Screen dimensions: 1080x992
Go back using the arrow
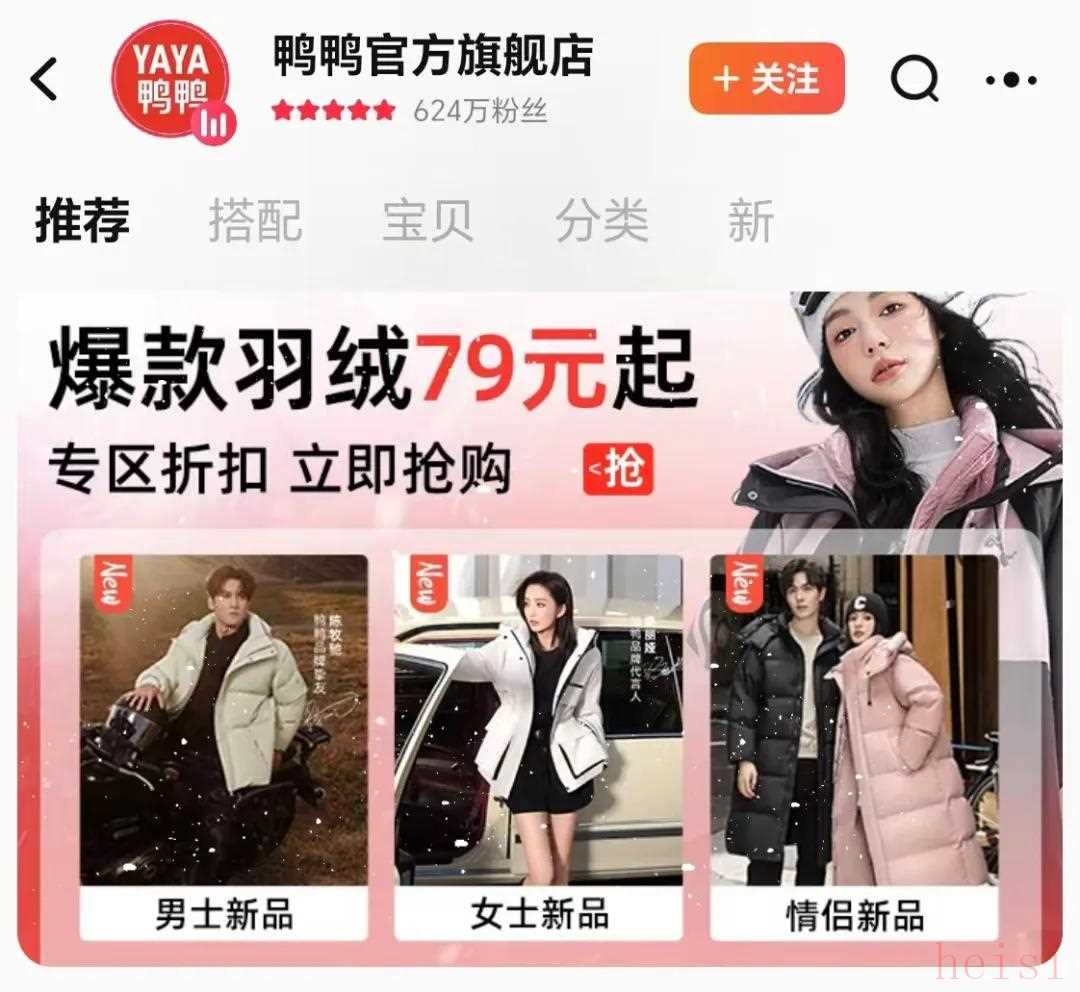pyautogui.click(x=45, y=79)
